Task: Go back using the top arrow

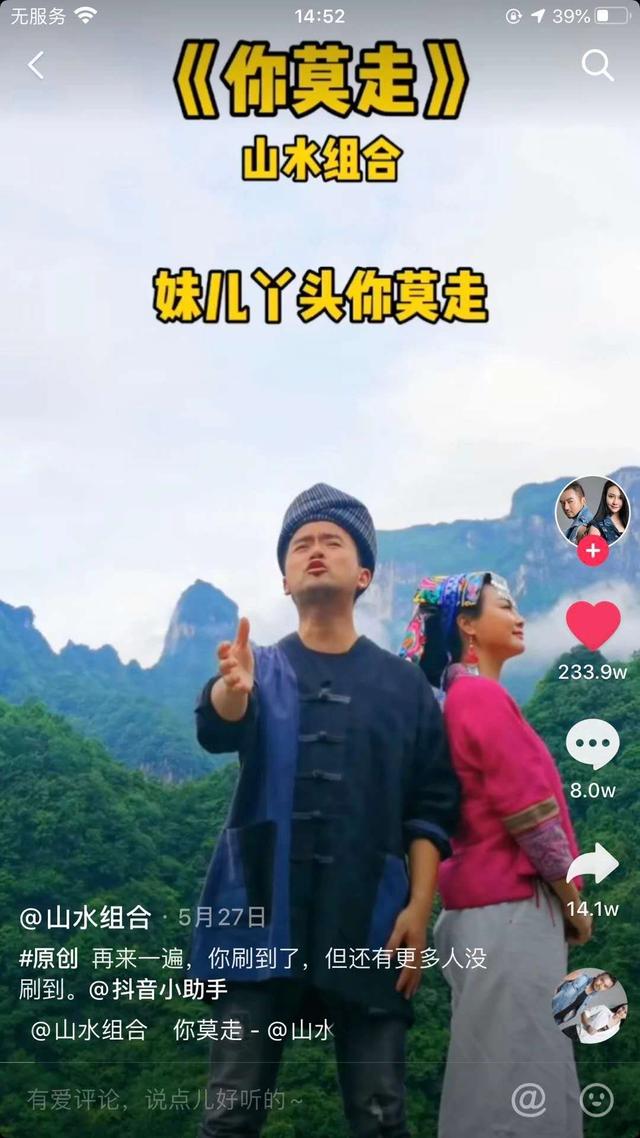Action: [x=36, y=66]
